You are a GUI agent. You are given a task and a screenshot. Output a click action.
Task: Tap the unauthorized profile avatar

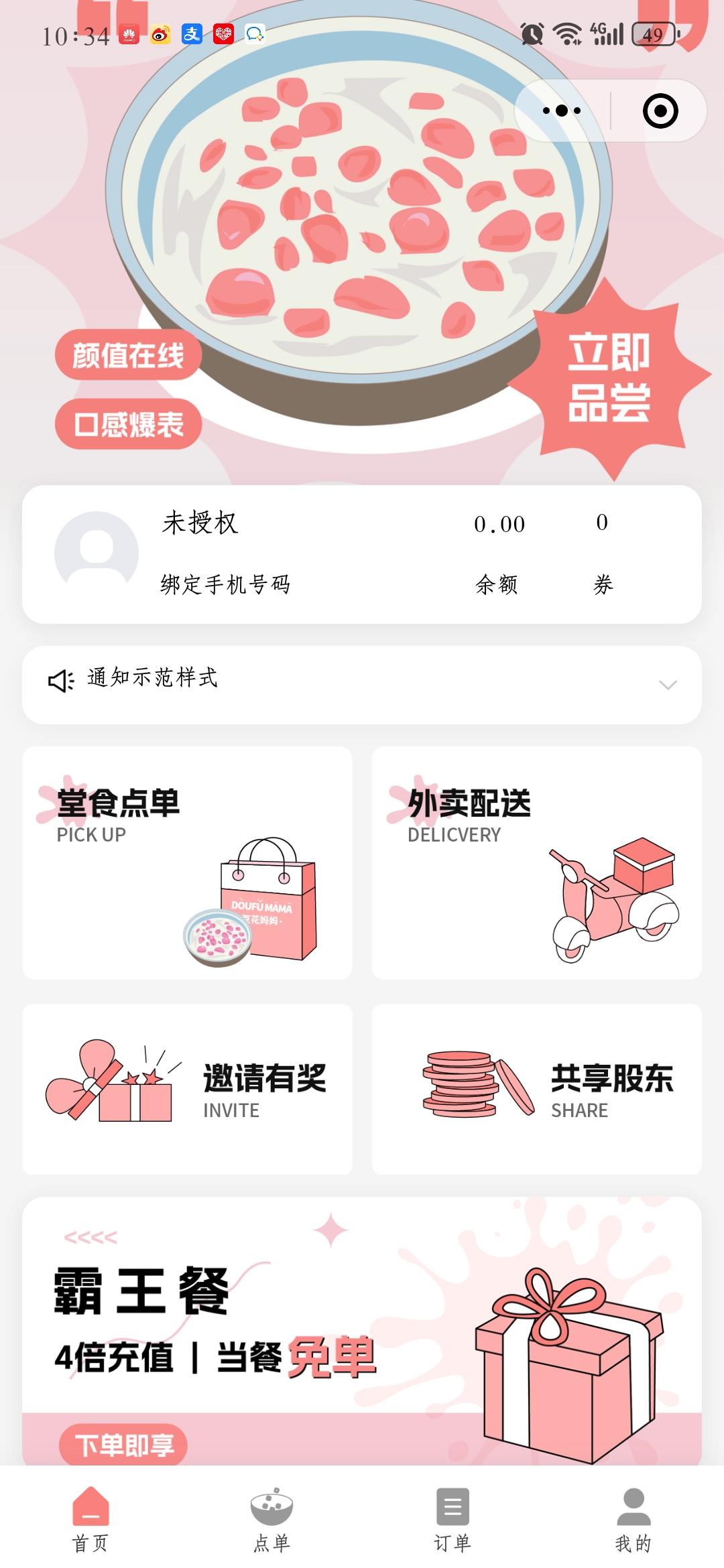tap(97, 553)
